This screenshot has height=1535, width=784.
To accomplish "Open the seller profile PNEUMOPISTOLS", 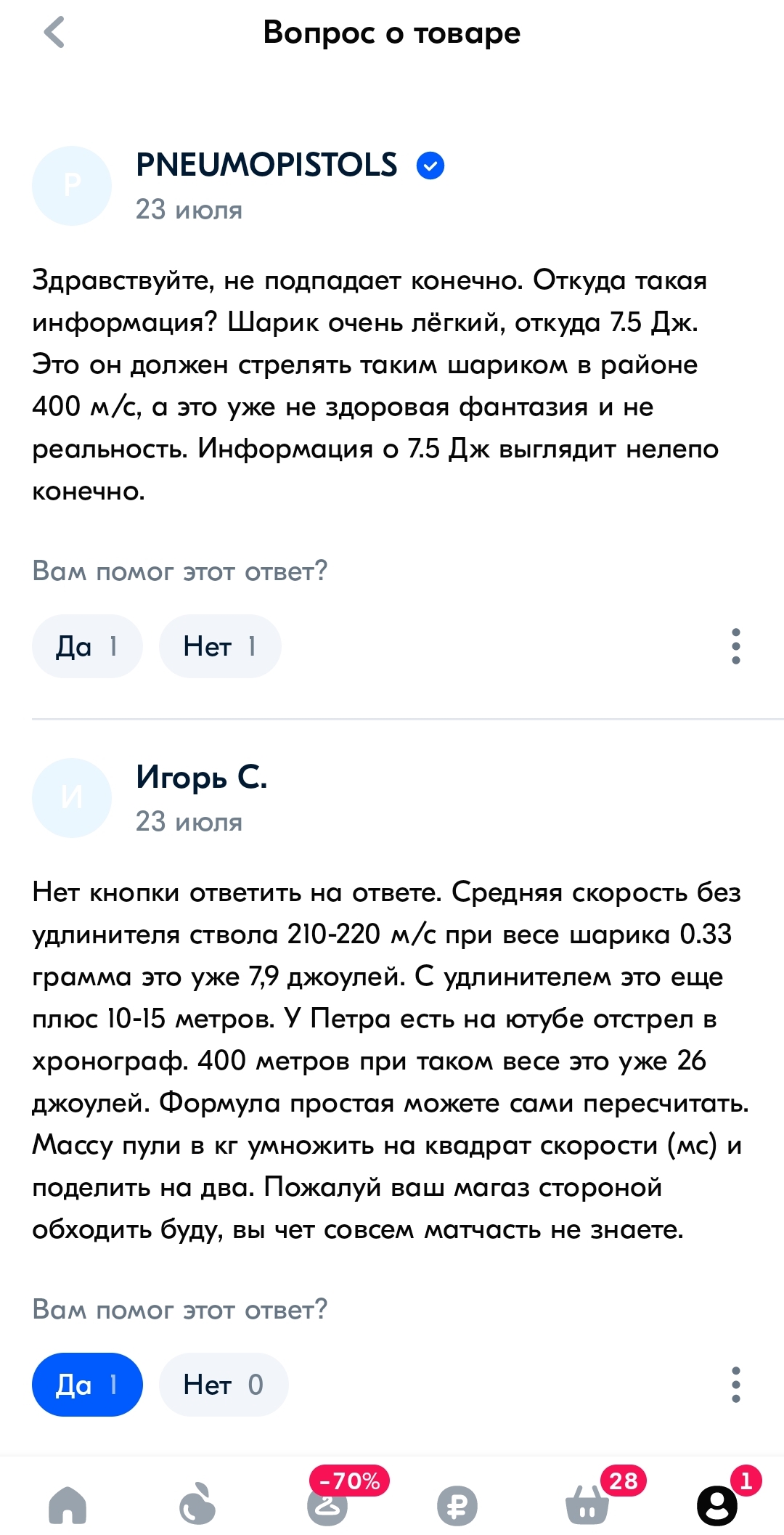I will [x=266, y=166].
